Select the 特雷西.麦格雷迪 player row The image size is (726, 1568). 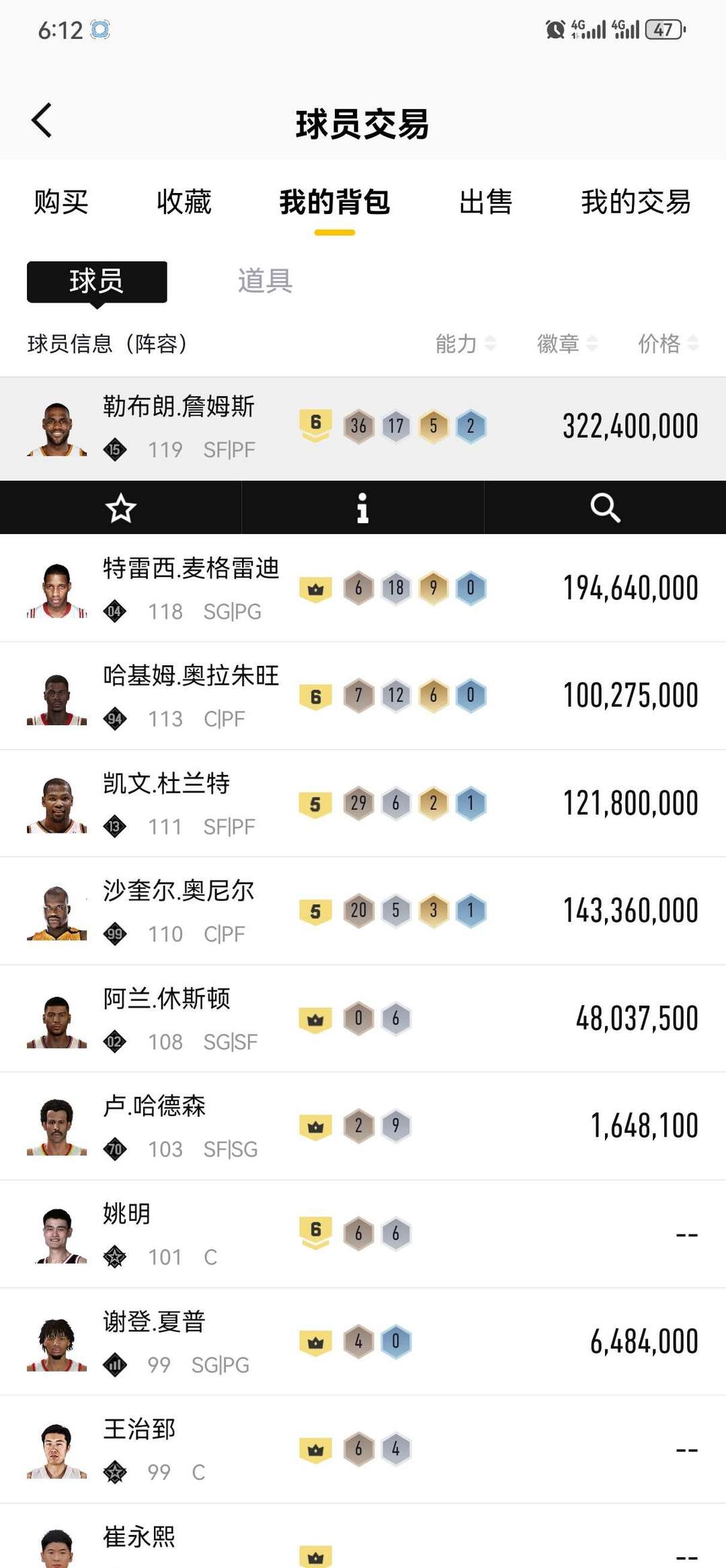click(363, 589)
